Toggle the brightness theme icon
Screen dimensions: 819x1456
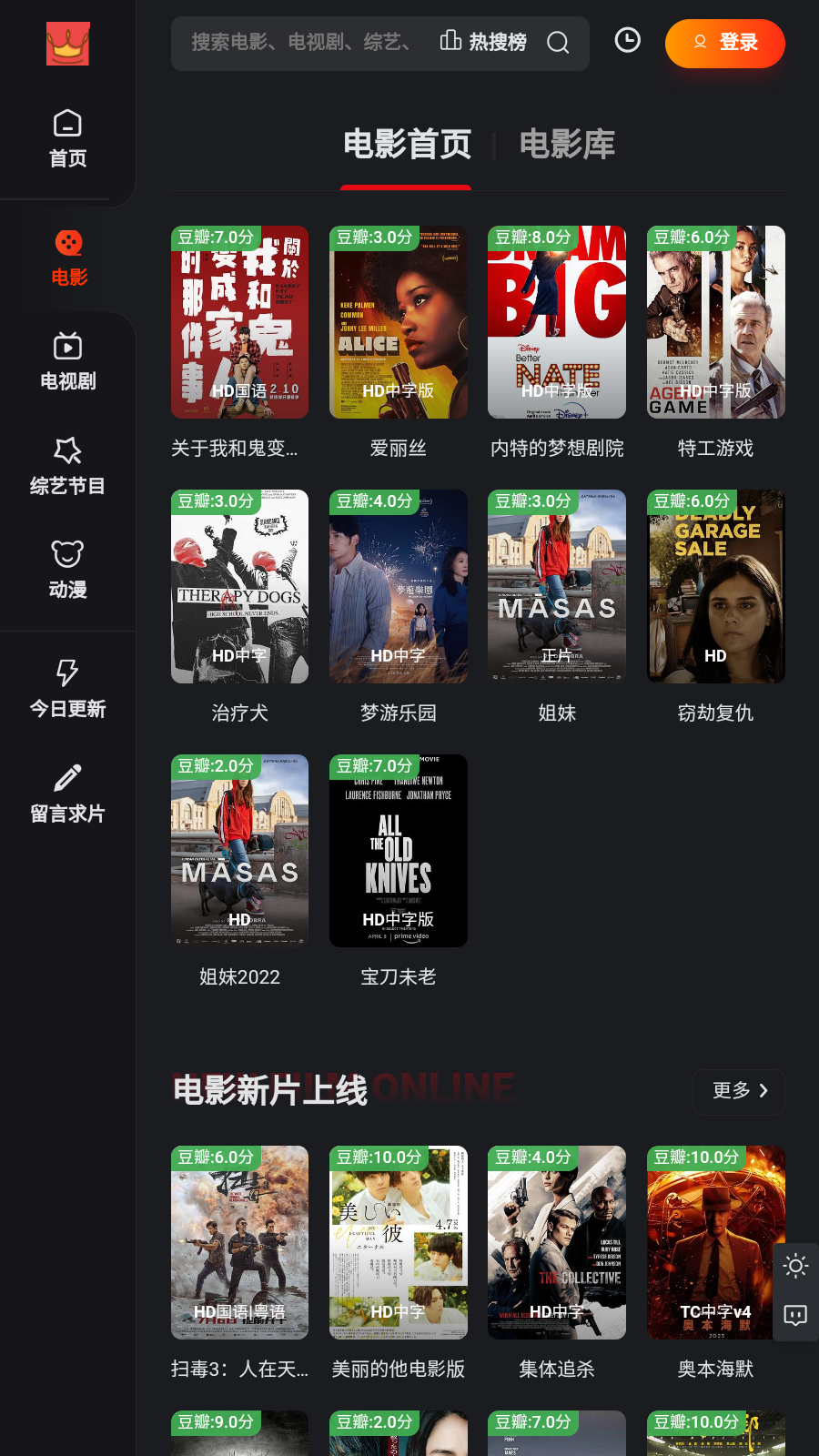tap(796, 1267)
